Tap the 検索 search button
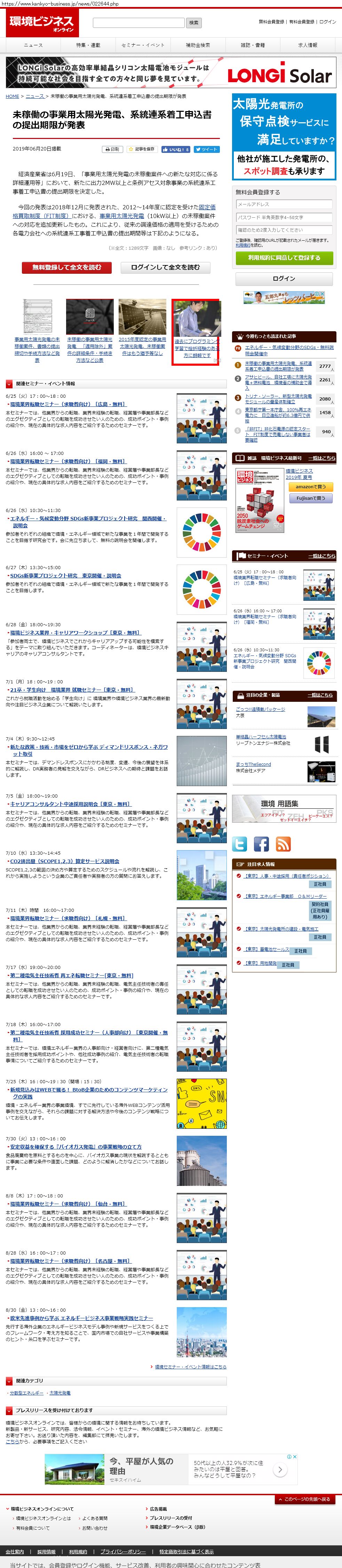The width and height of the screenshot is (342, 1568). tap(193, 23)
